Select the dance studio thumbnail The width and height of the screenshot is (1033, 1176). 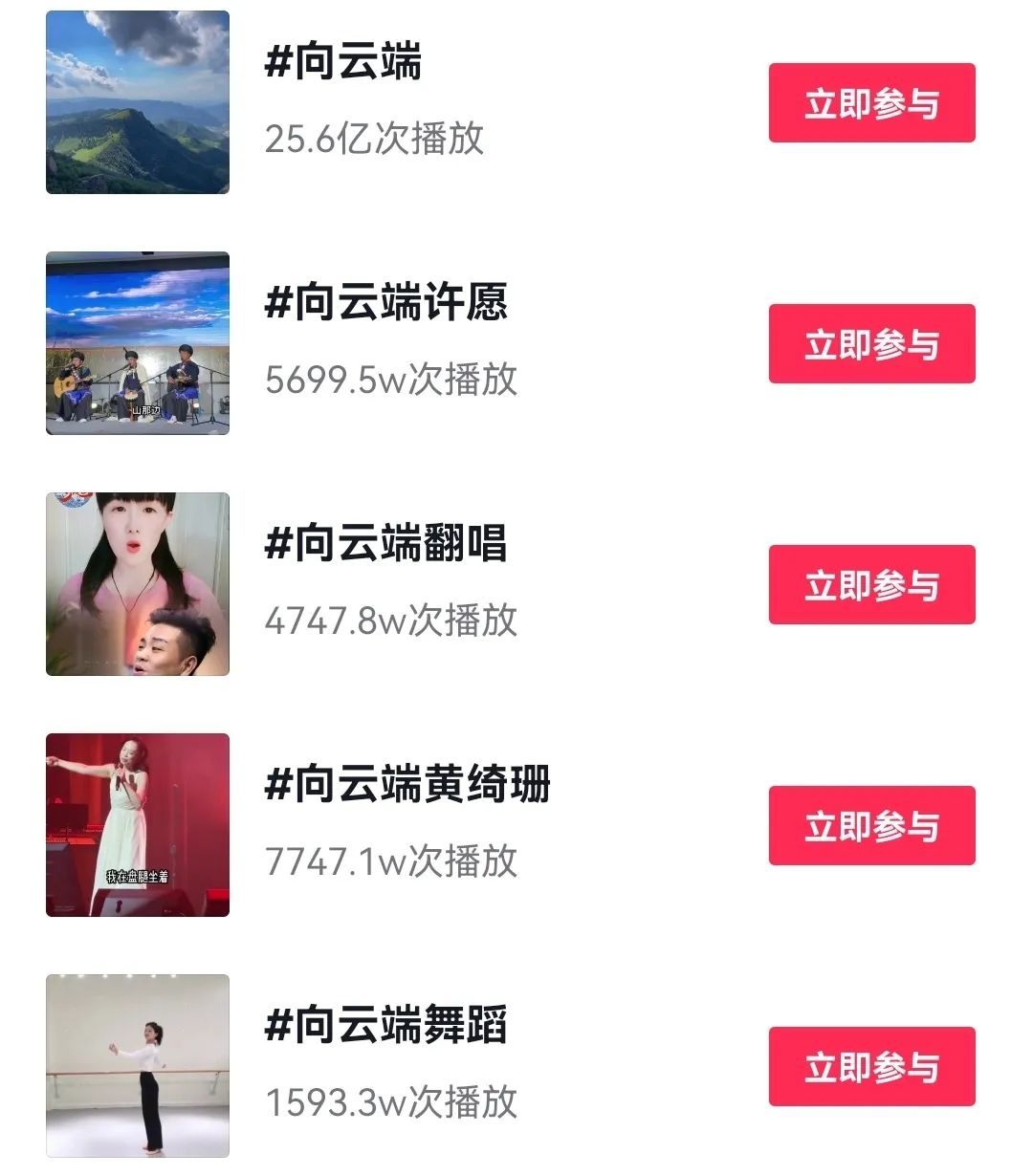(137, 1065)
